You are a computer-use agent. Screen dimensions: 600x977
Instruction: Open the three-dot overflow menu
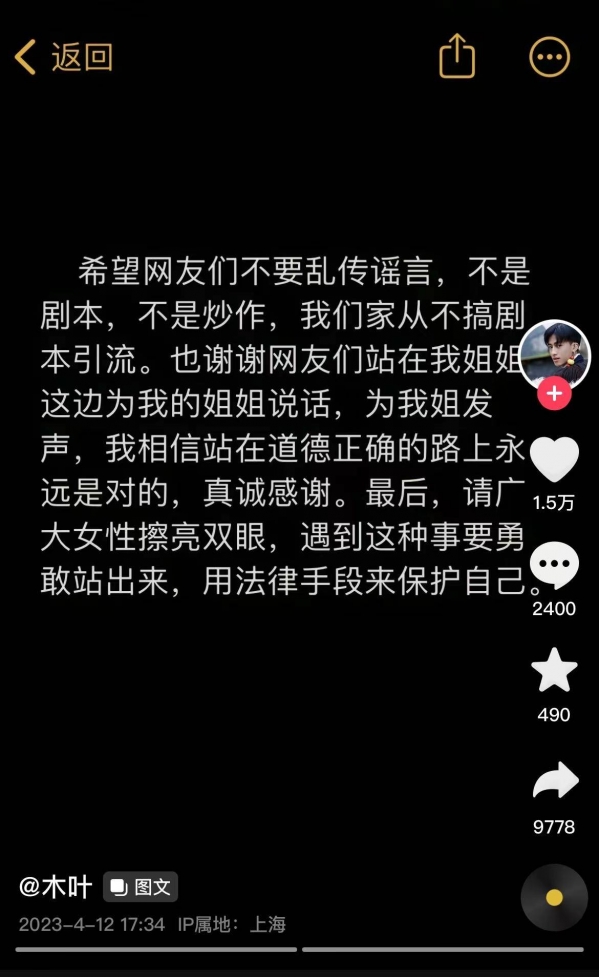pos(549,57)
